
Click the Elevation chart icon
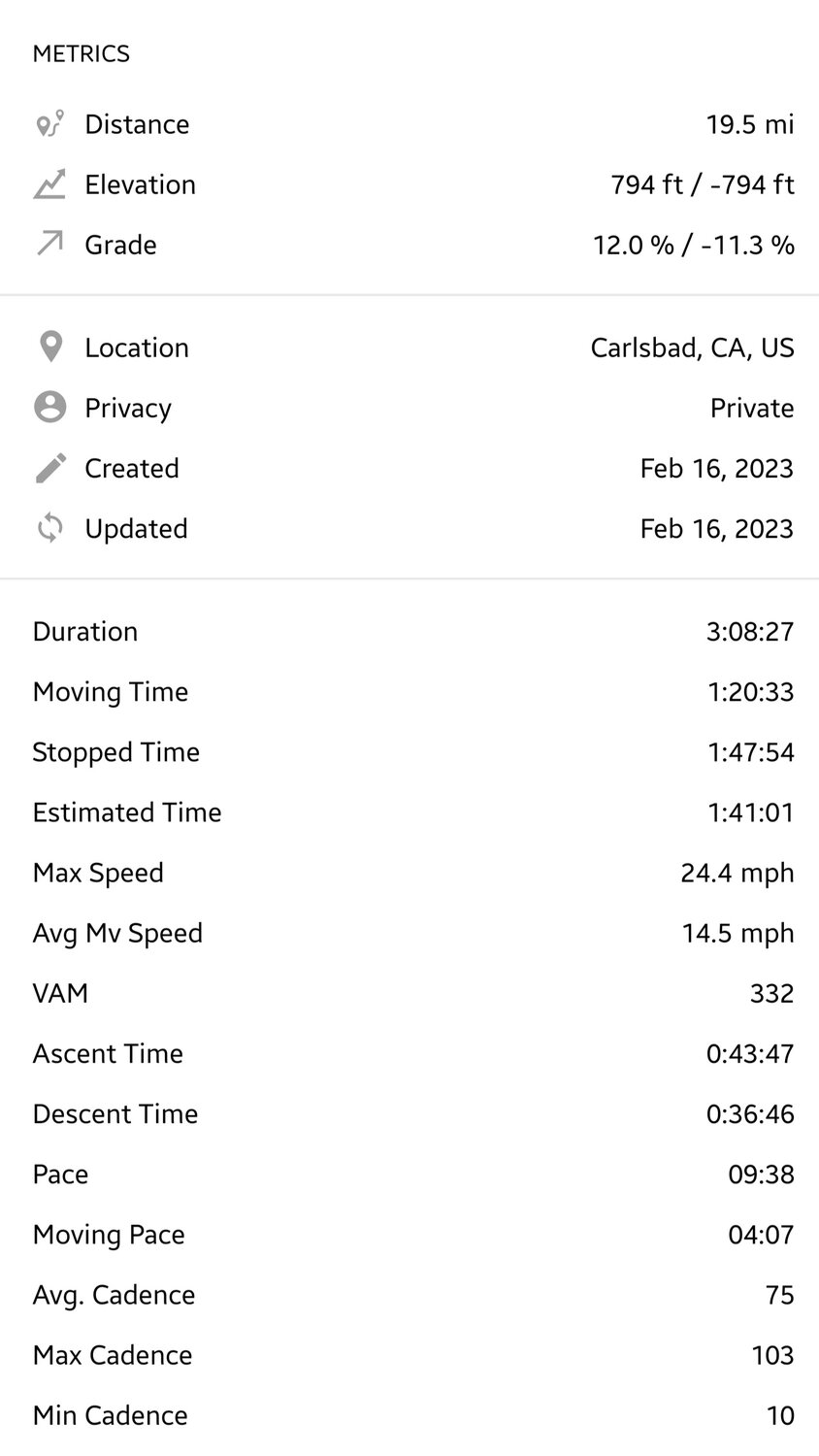pos(50,183)
